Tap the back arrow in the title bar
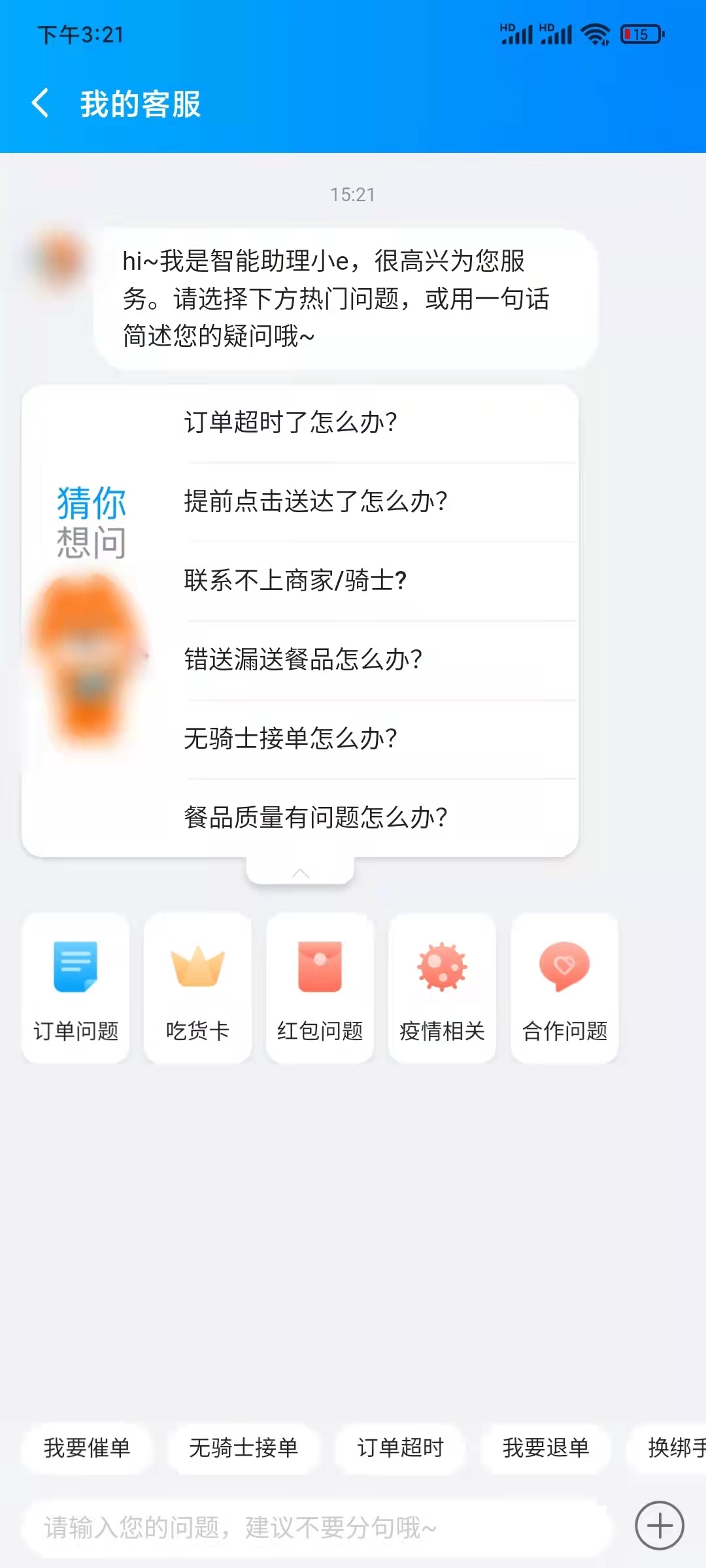The width and height of the screenshot is (706, 1568). click(x=42, y=102)
